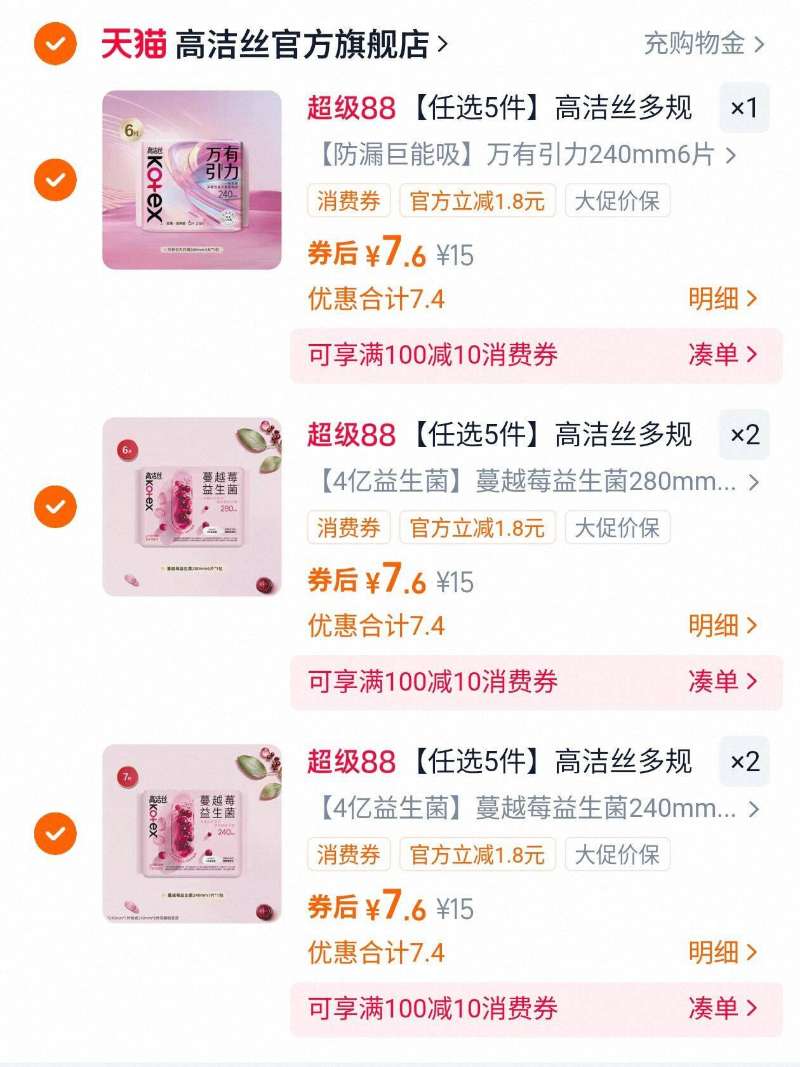Click the 消费券 coupon tag
Screen dimensions: 800x1067
coord(348,203)
